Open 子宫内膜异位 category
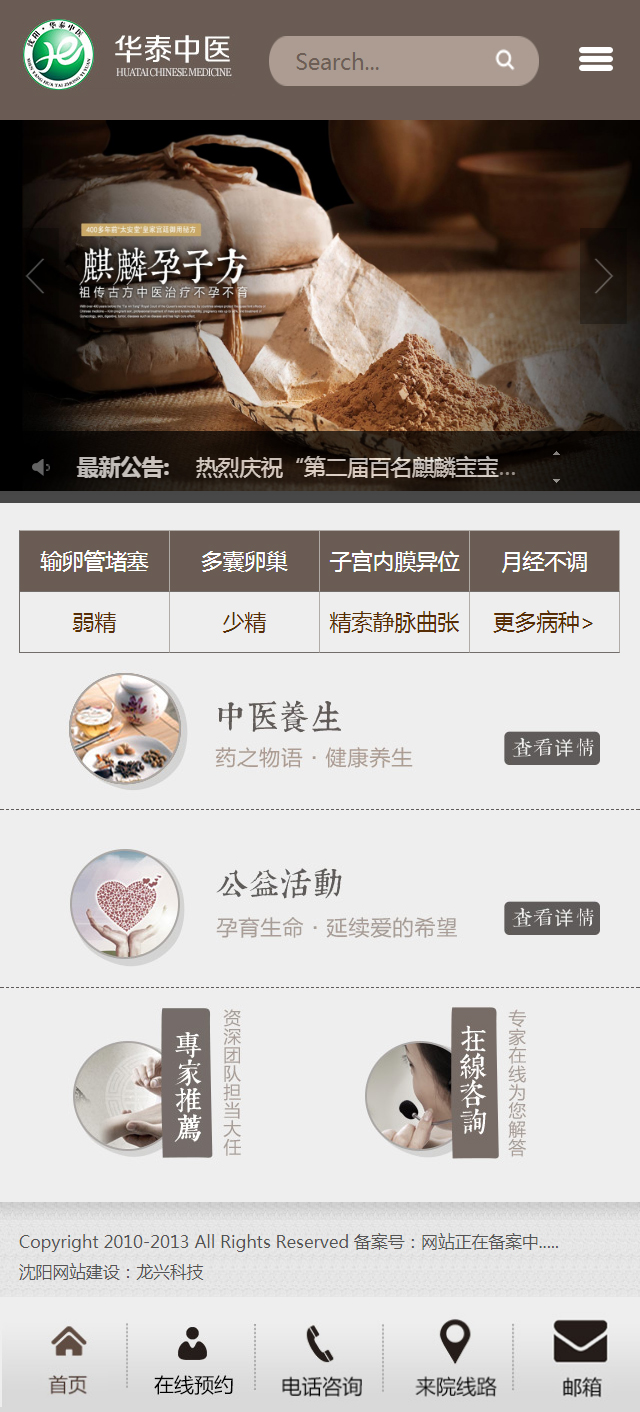This screenshot has width=640, height=1412. (x=394, y=562)
